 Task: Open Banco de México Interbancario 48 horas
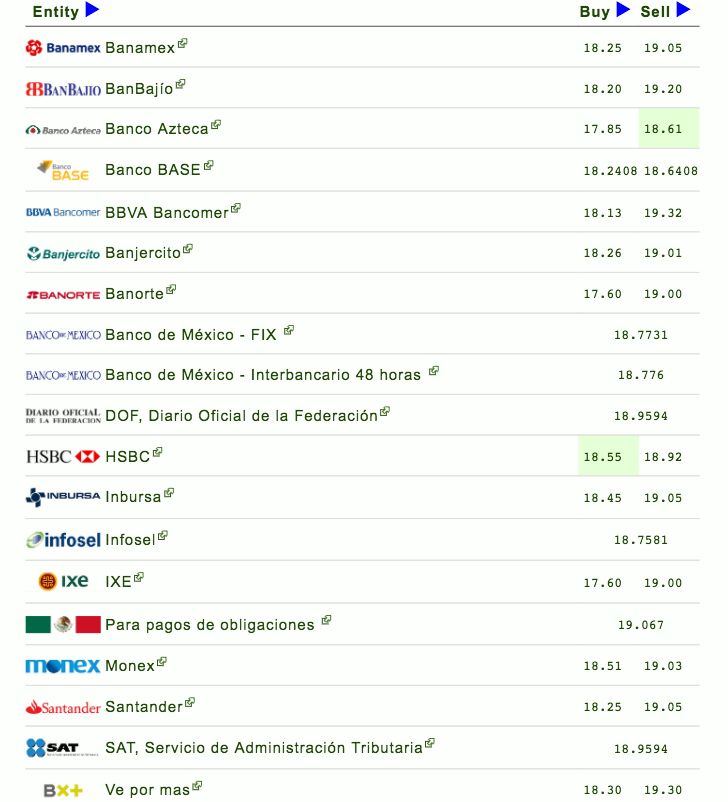(263, 375)
